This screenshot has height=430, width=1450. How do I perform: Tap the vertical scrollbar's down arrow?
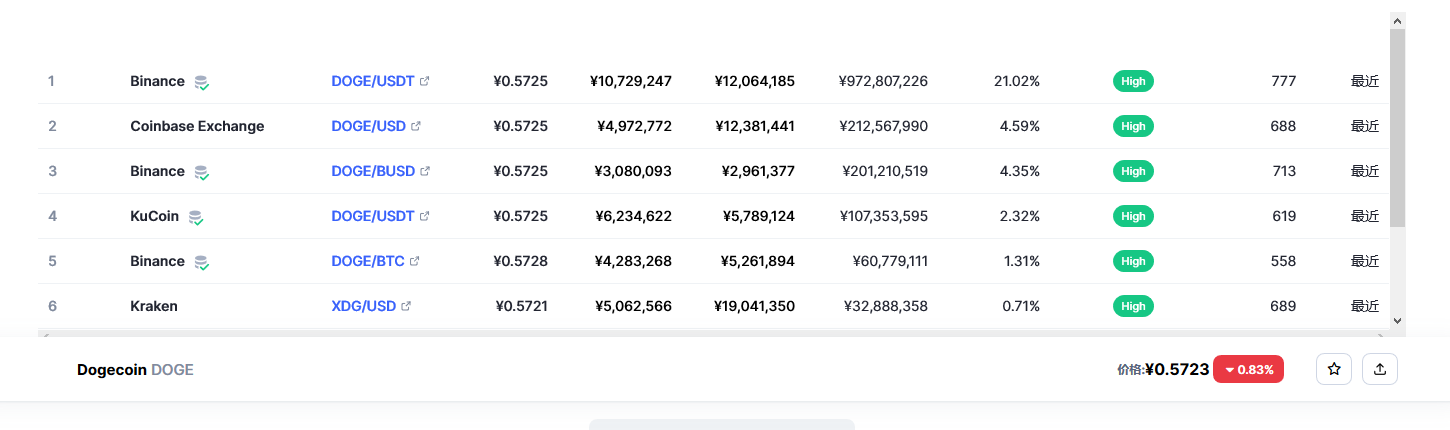(1397, 320)
